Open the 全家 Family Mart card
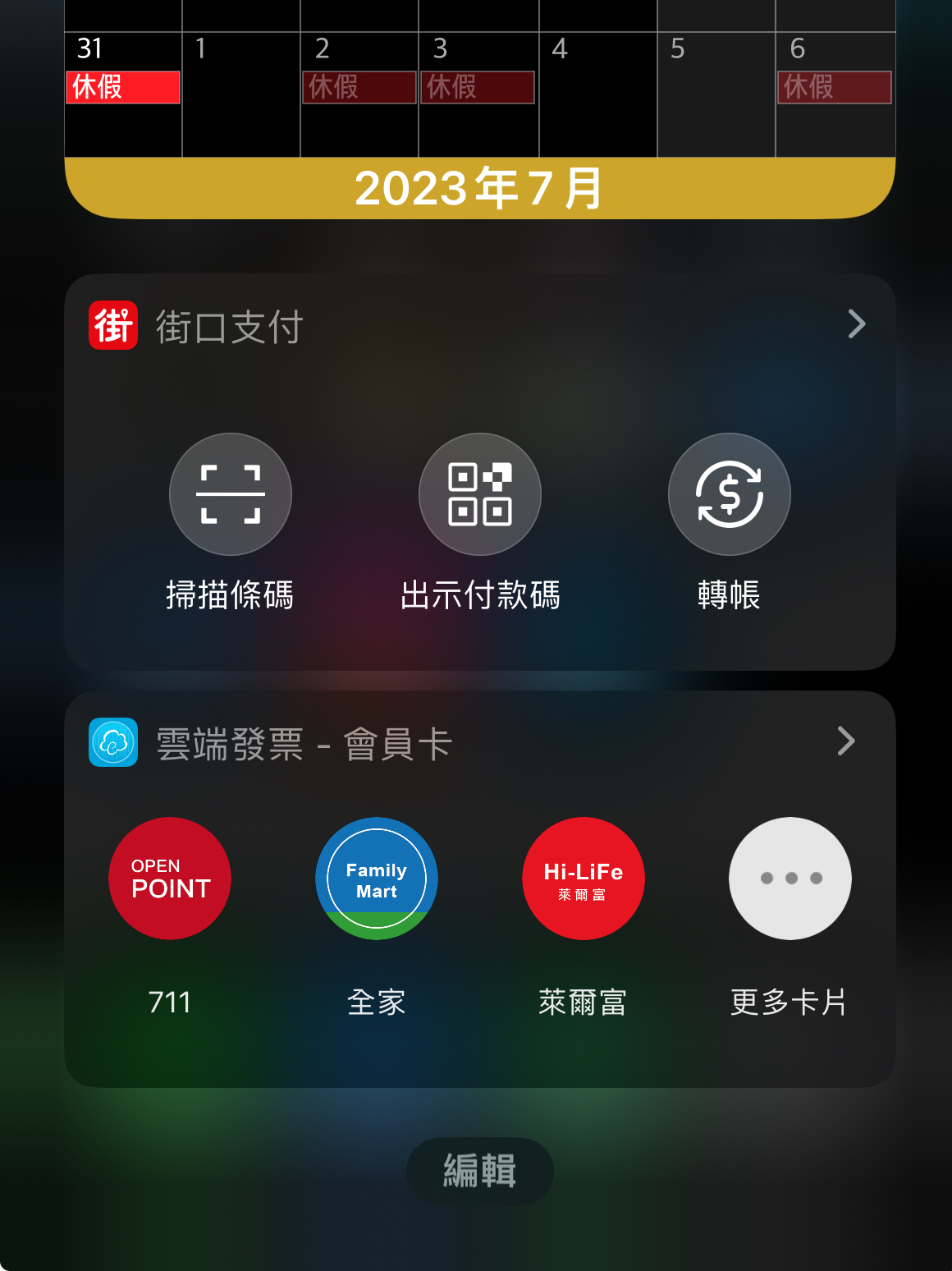 pyautogui.click(x=377, y=879)
